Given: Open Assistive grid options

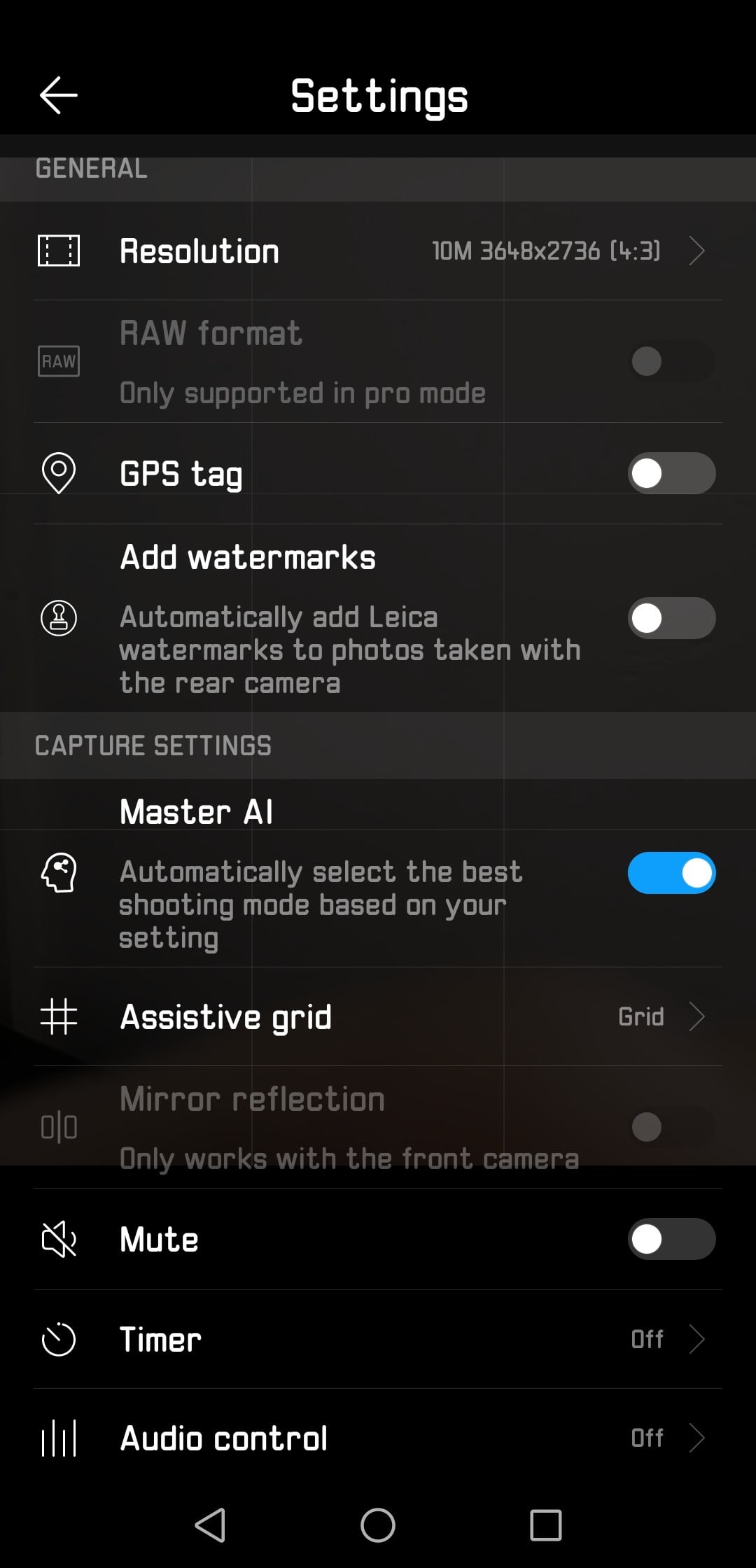Looking at the screenshot, I should coord(378,1016).
